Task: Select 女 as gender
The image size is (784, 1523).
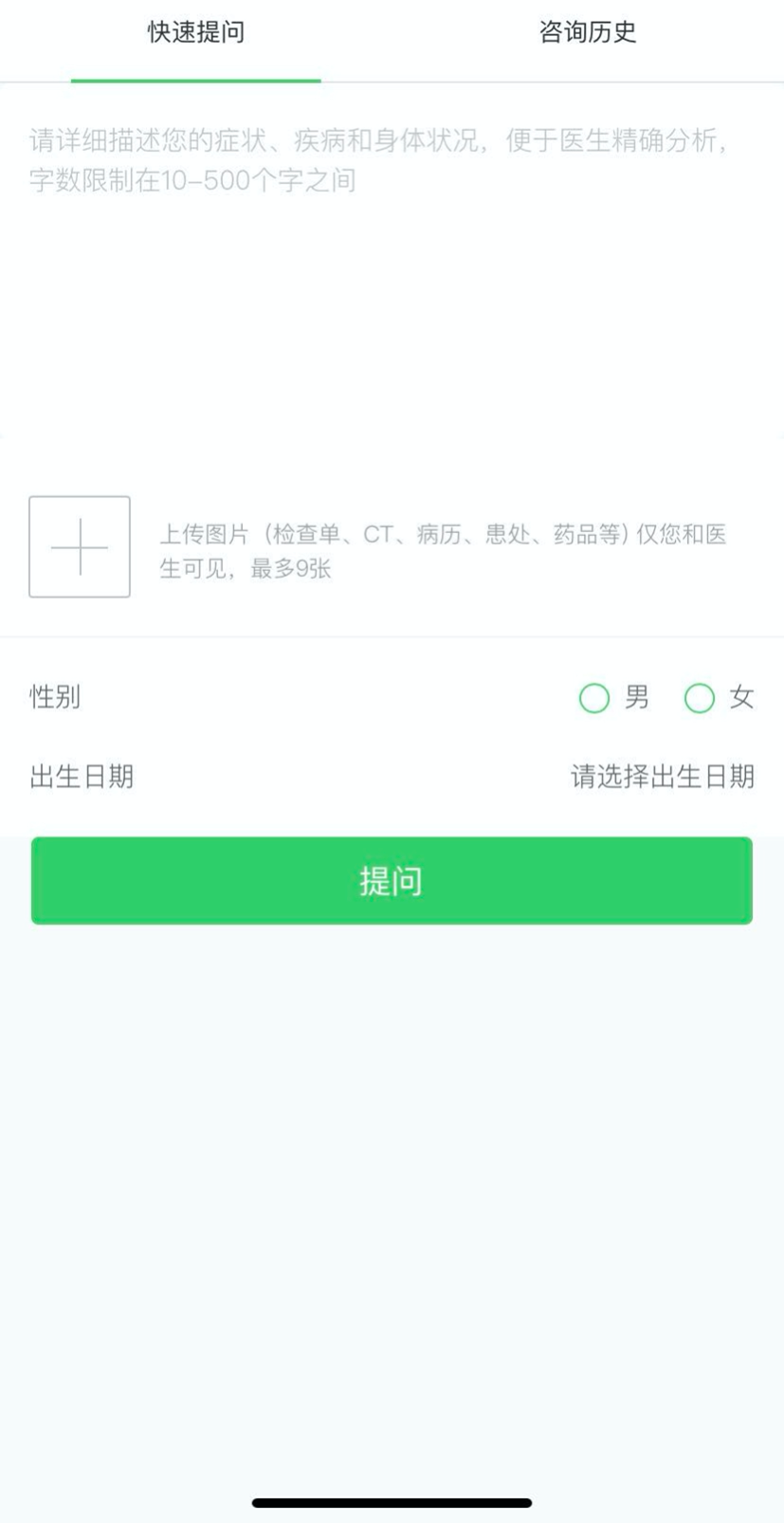Action: click(x=700, y=698)
